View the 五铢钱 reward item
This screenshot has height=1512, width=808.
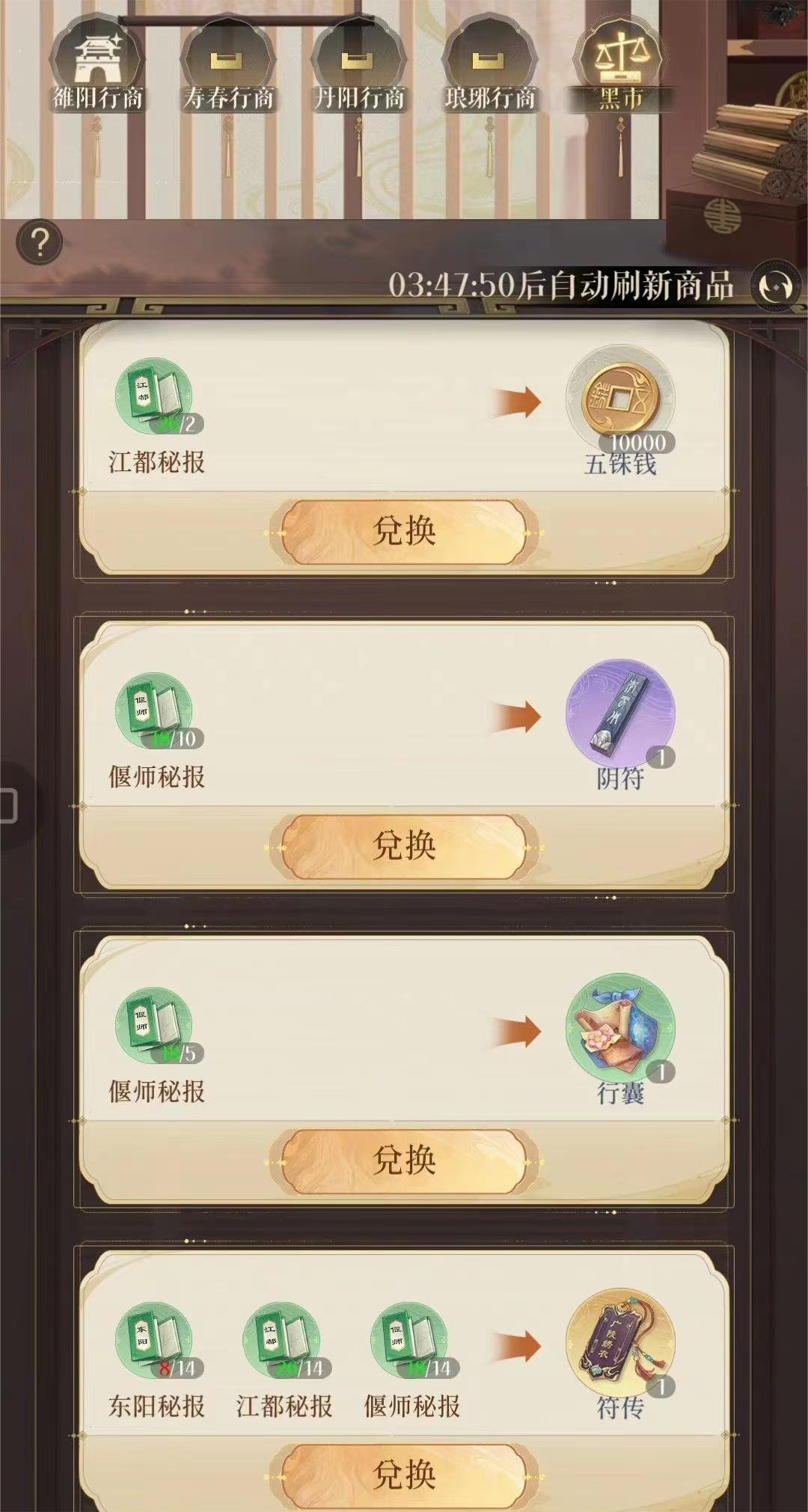[x=620, y=400]
